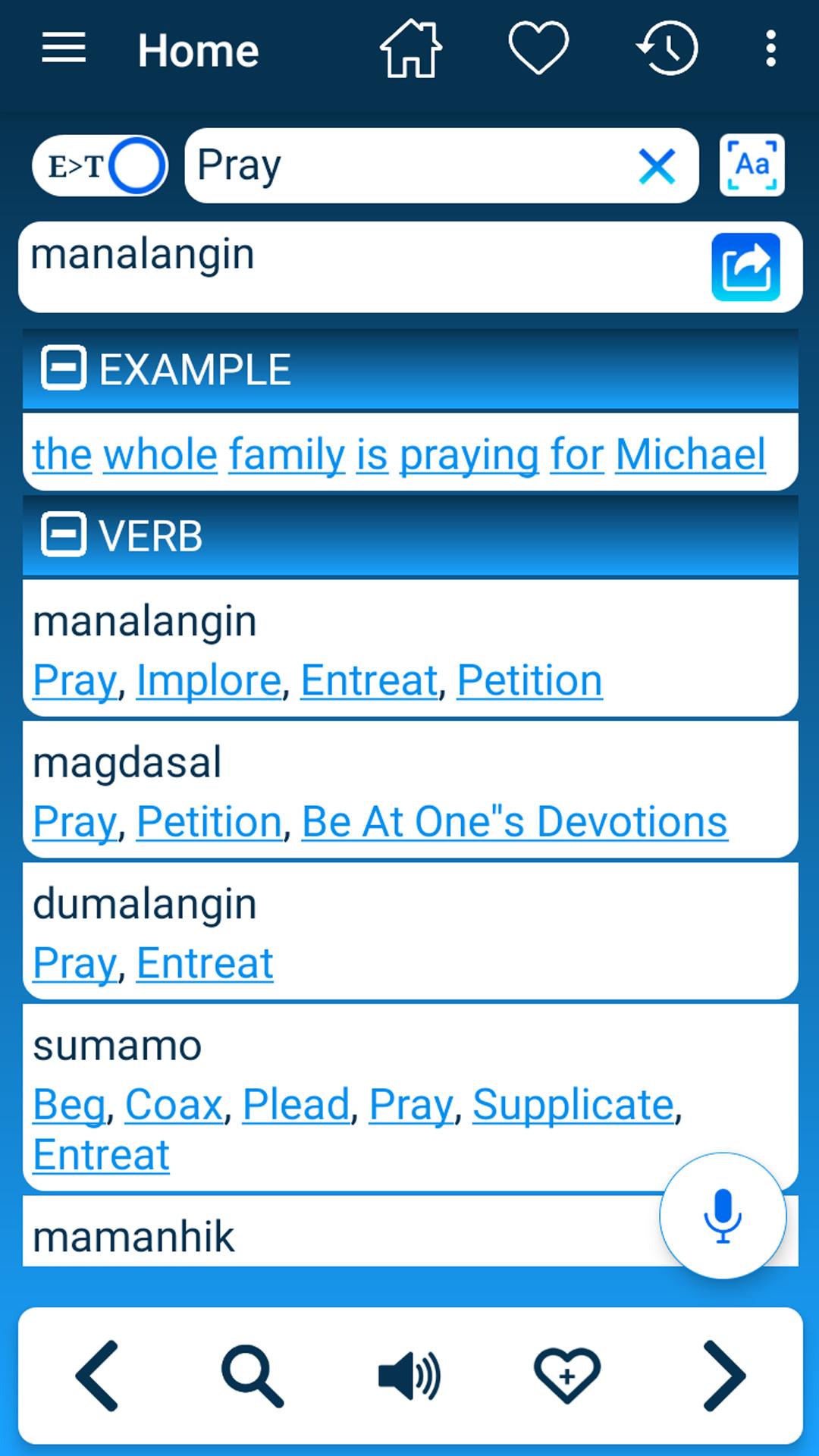Tap the magnifier search icon
Screen dimensions: 819x1456
[253, 1376]
